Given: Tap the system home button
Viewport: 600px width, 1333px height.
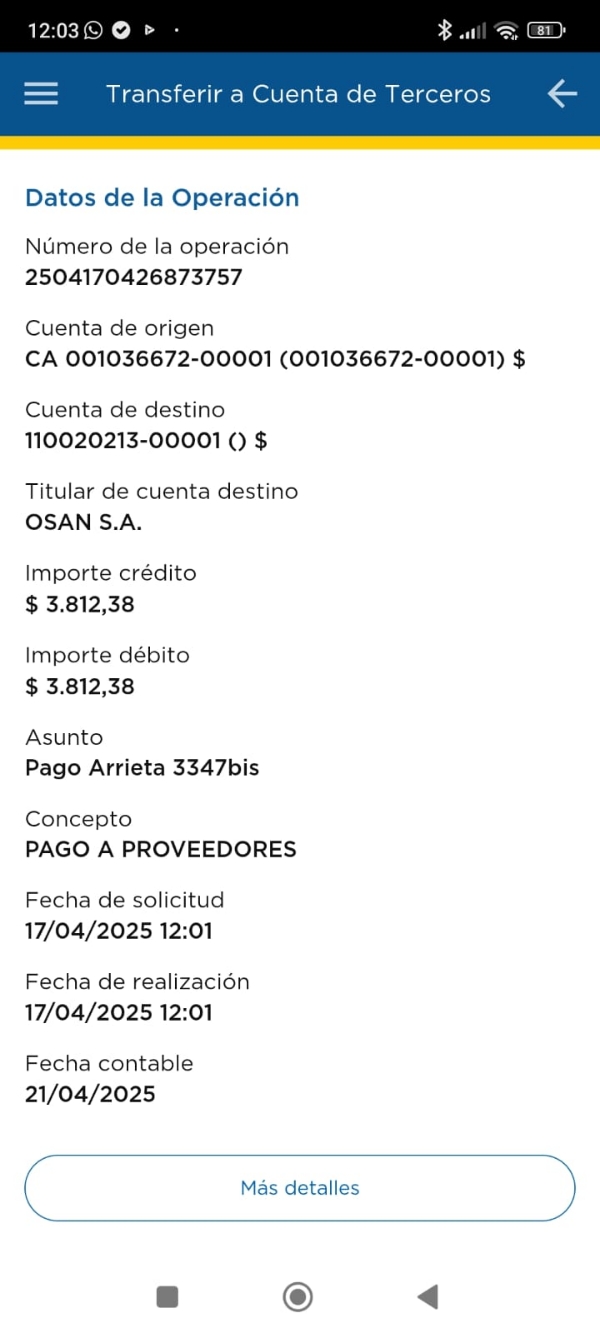Looking at the screenshot, I should [x=298, y=1297].
